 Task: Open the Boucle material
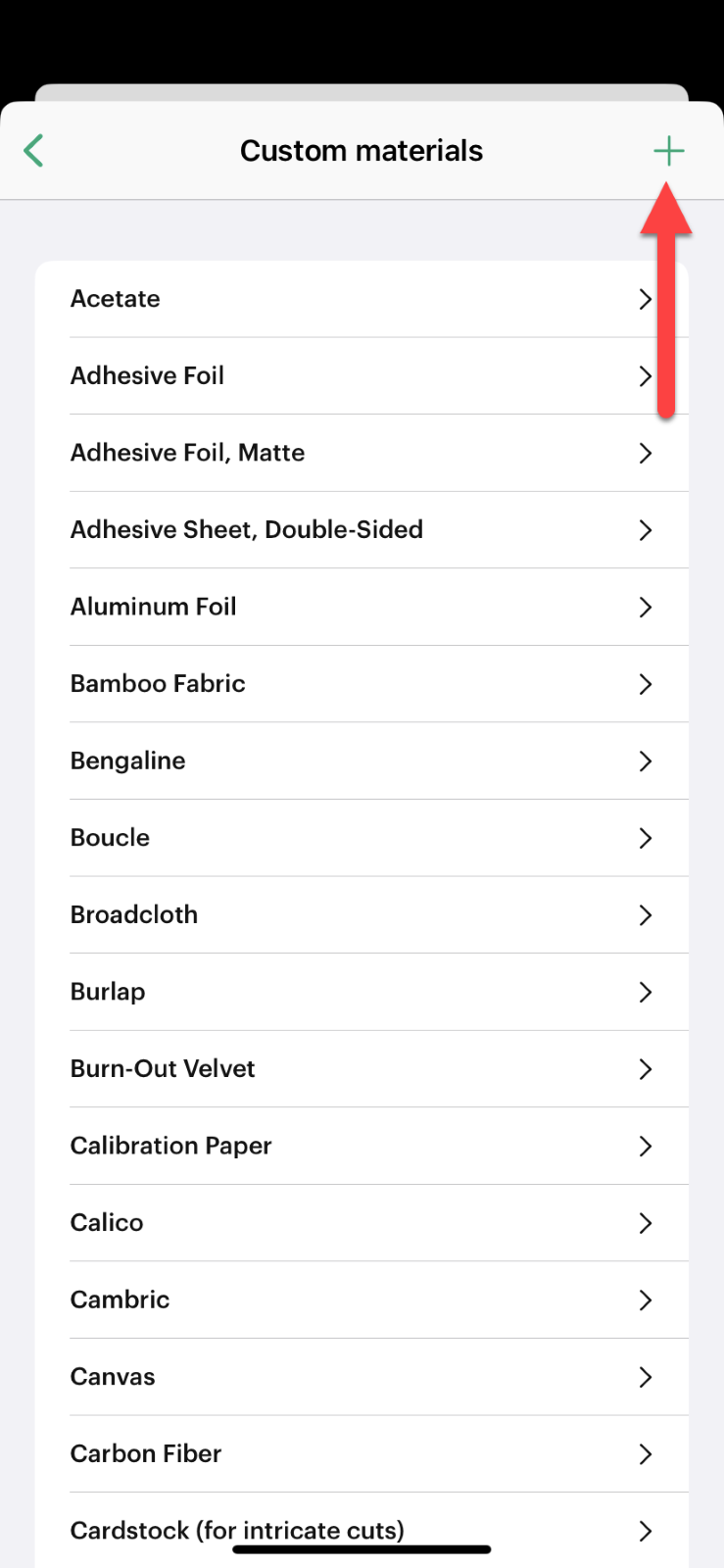(x=362, y=838)
